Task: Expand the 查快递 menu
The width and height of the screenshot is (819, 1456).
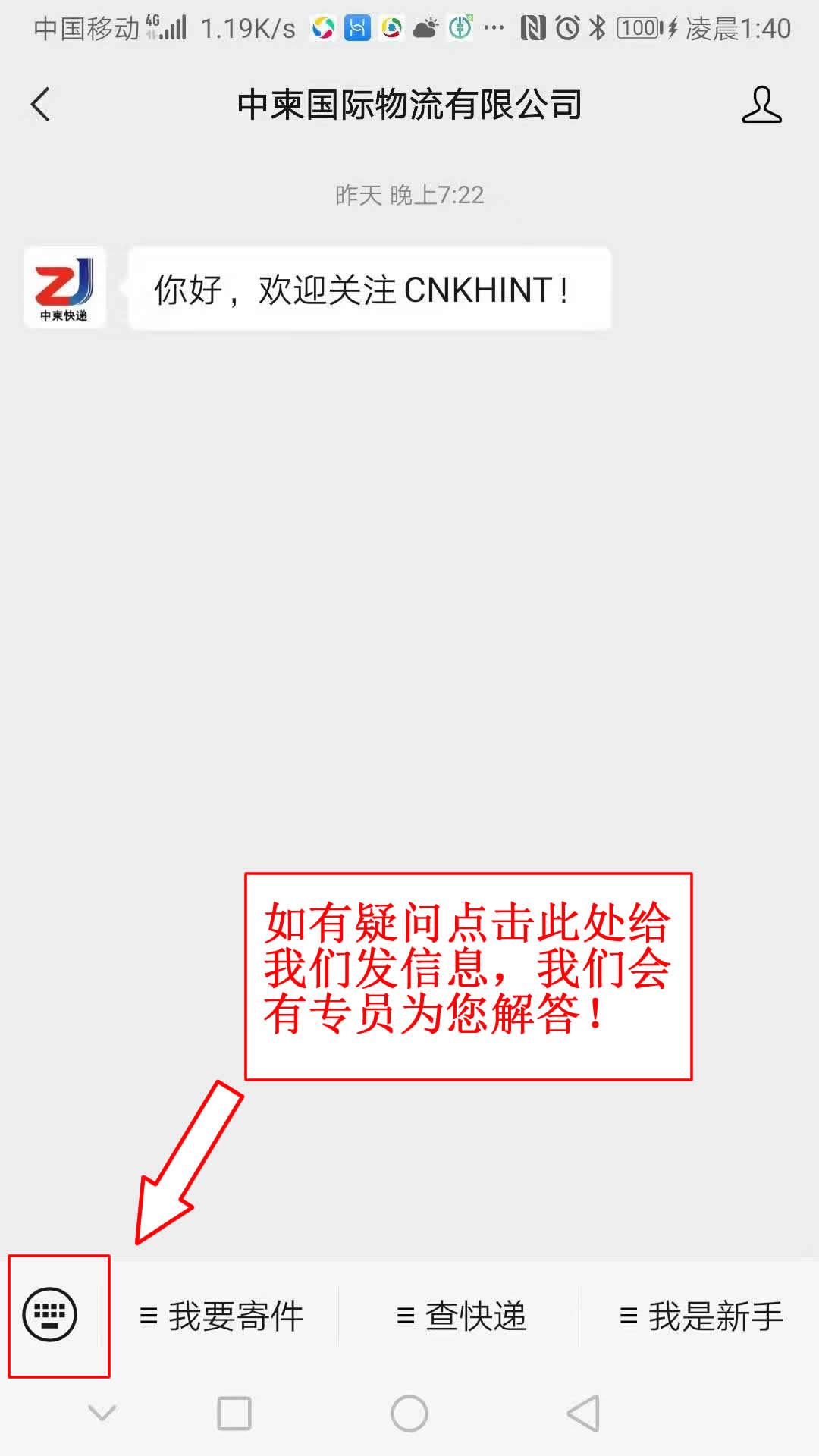Action: [460, 1316]
